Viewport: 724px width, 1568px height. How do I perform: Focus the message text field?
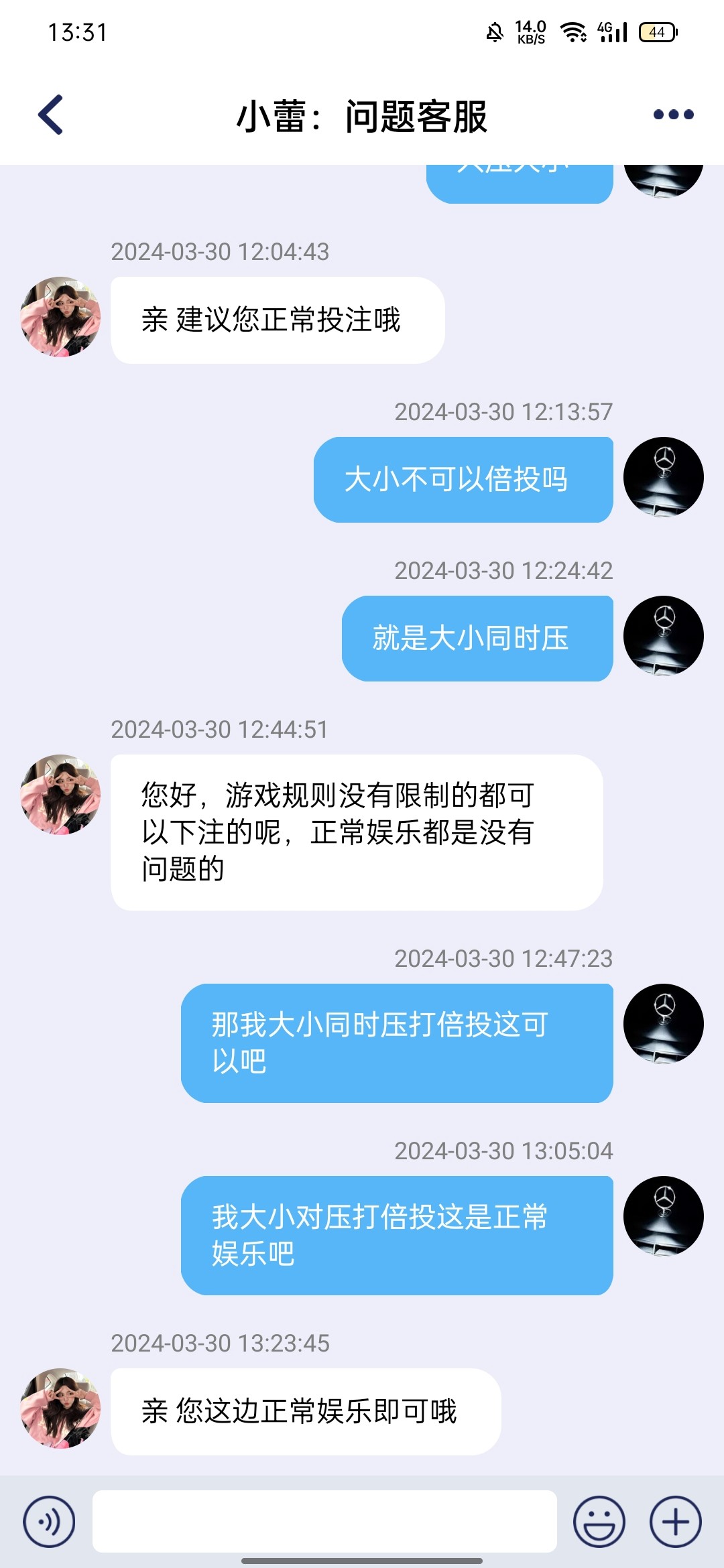click(x=324, y=1522)
